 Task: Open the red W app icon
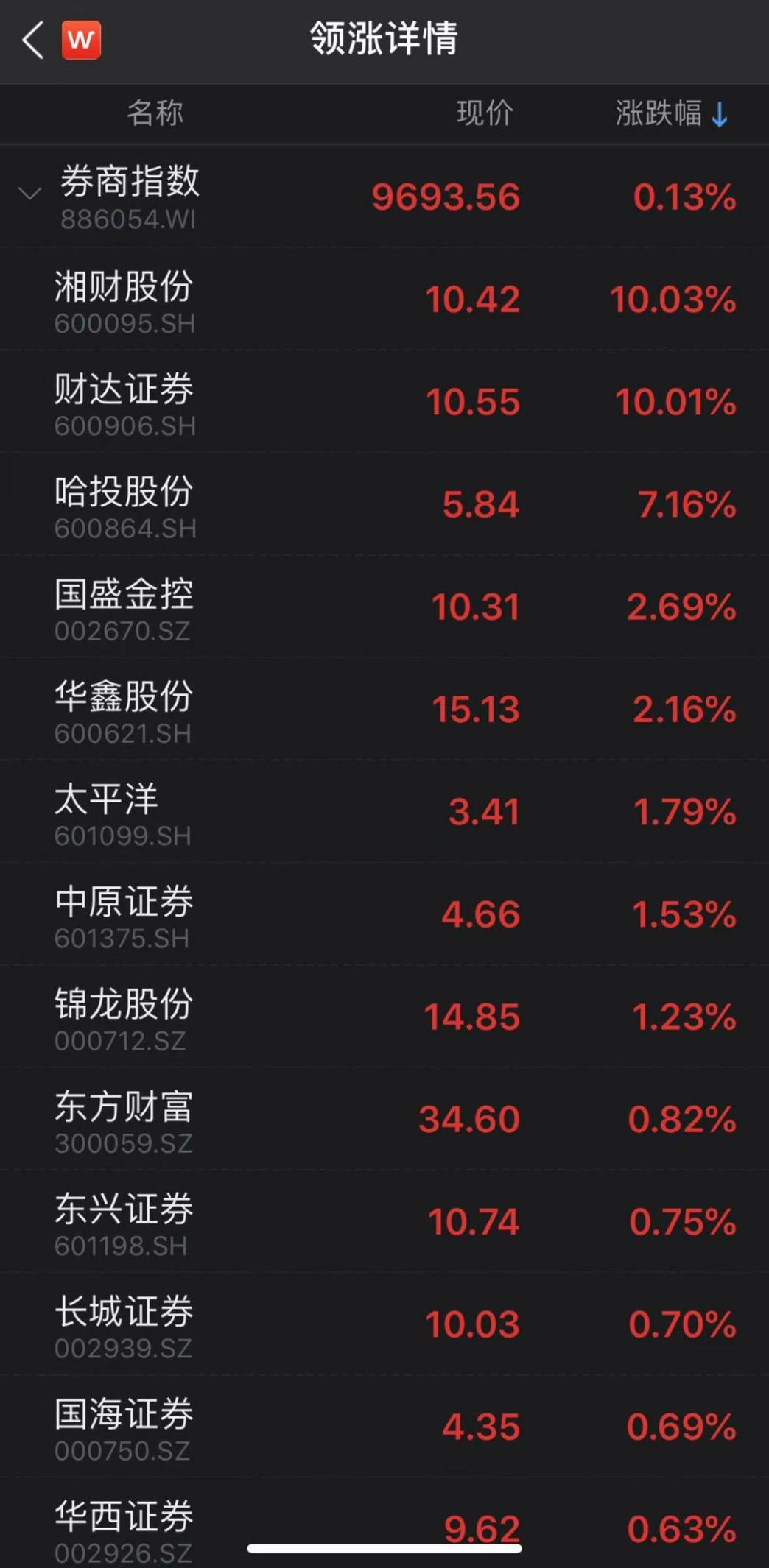point(81,40)
